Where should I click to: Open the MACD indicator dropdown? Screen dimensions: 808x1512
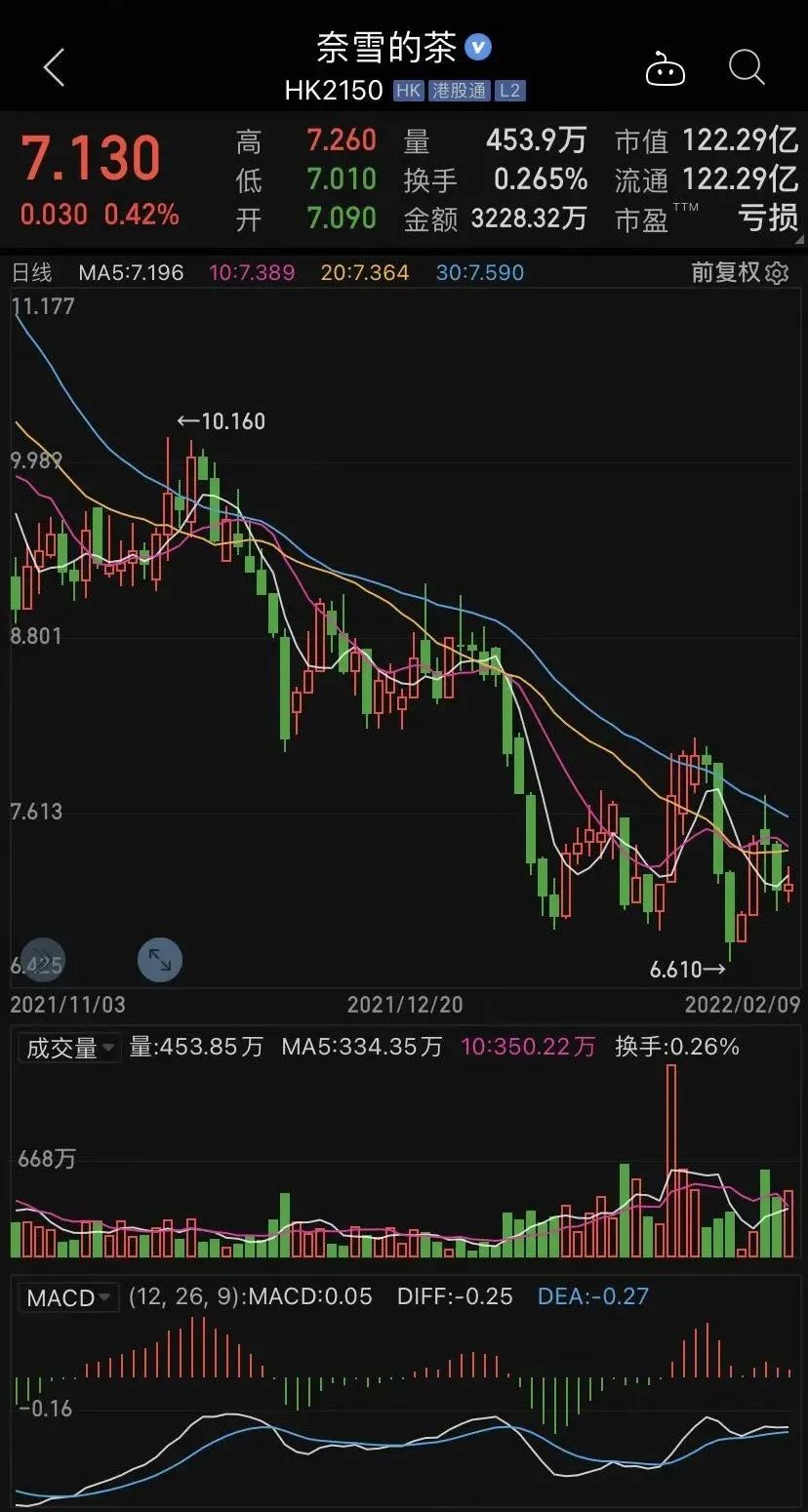(69, 1297)
